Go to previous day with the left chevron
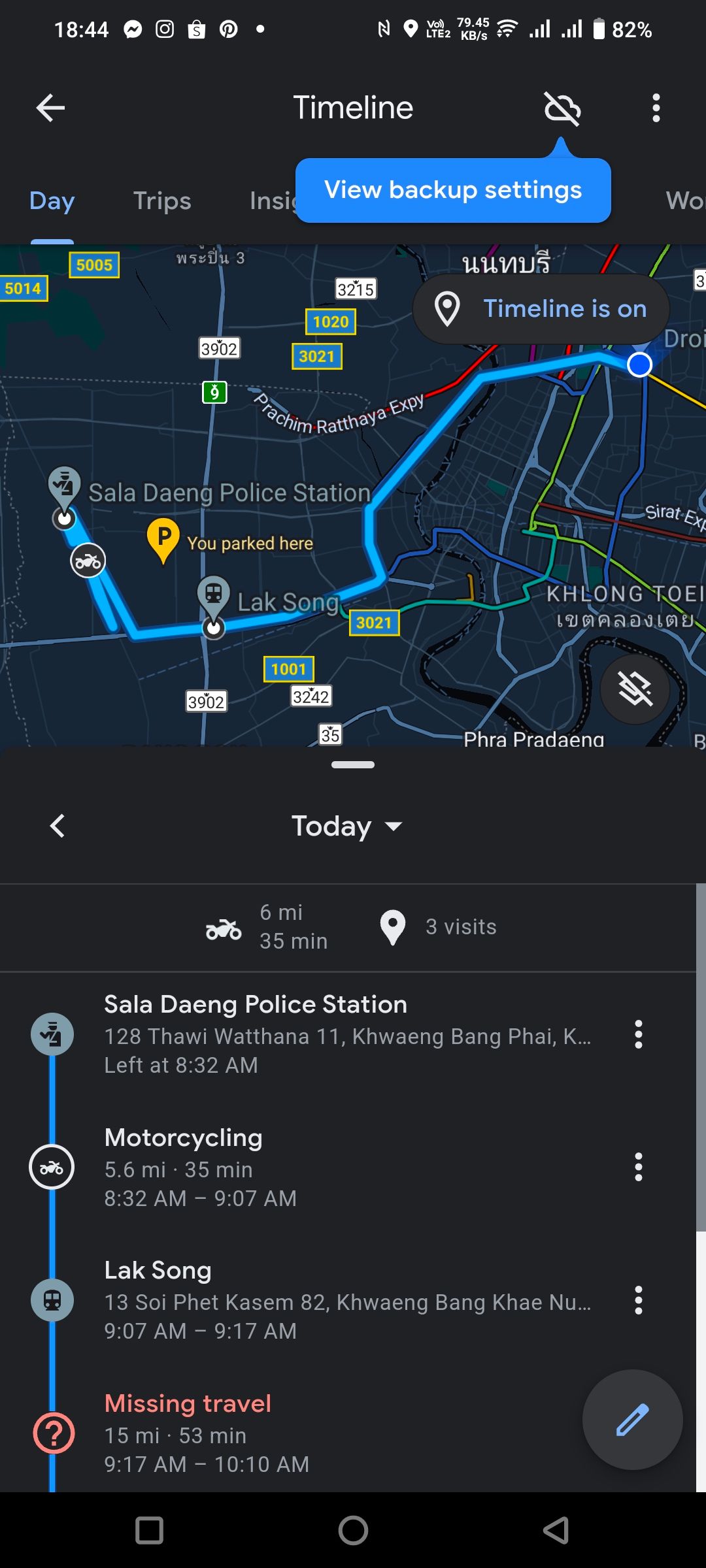The width and height of the screenshot is (706, 1568). pos(57,825)
